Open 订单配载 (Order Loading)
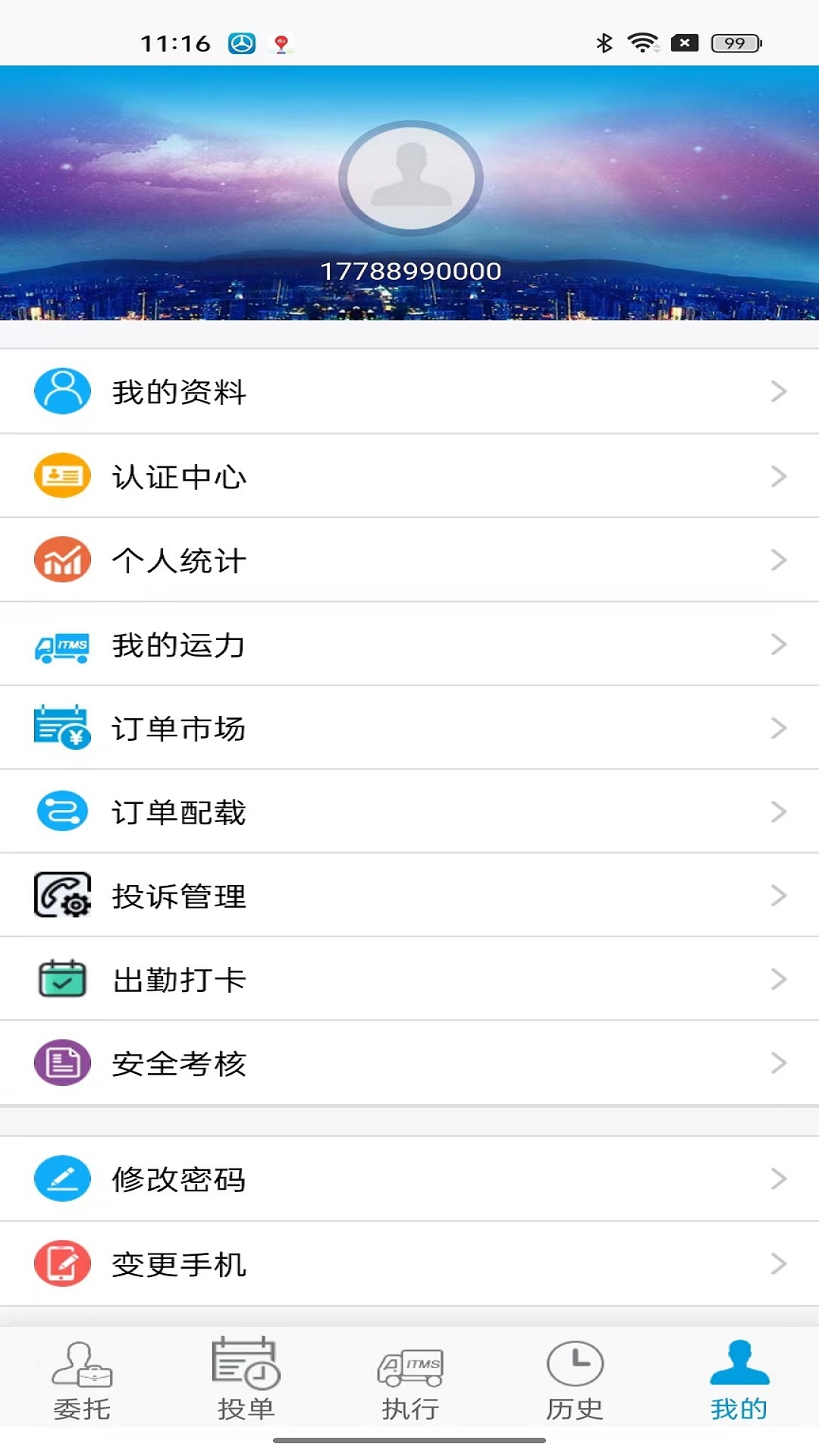The image size is (819, 1456). (x=409, y=811)
